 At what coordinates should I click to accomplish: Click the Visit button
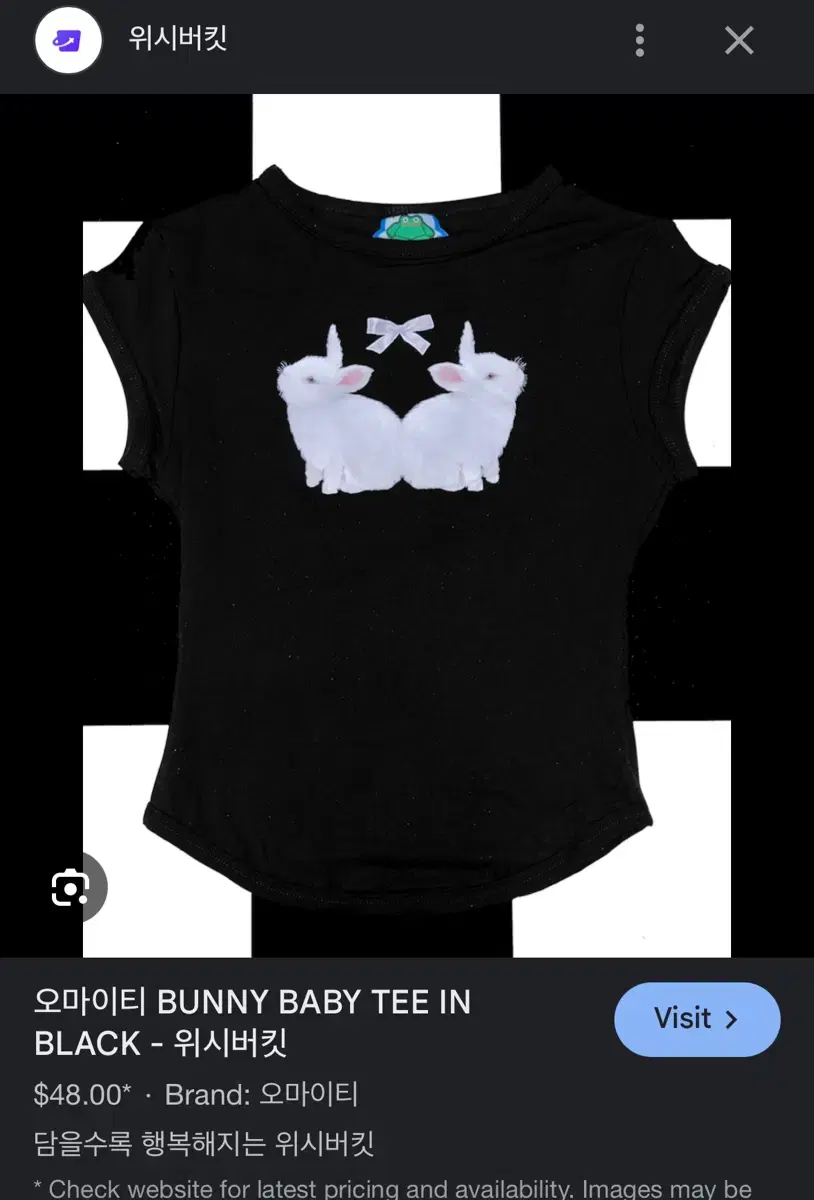[x=696, y=1019]
